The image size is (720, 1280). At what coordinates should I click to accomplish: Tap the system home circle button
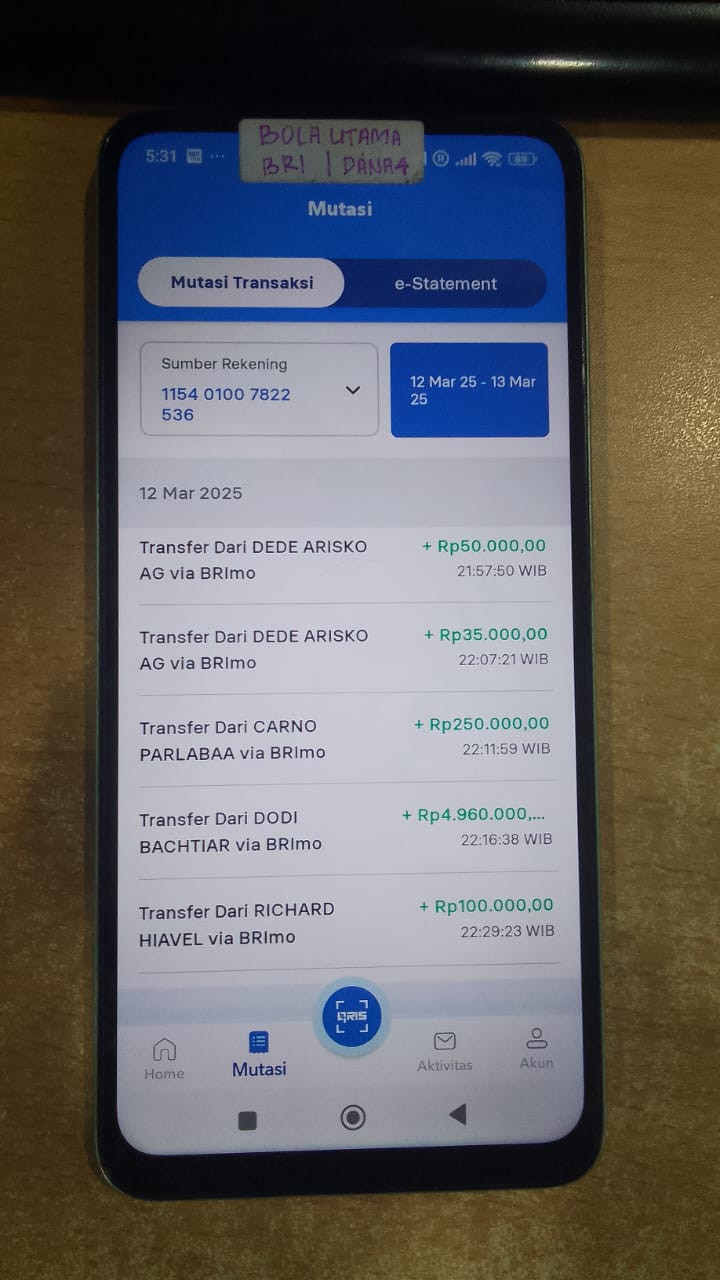pos(352,1118)
